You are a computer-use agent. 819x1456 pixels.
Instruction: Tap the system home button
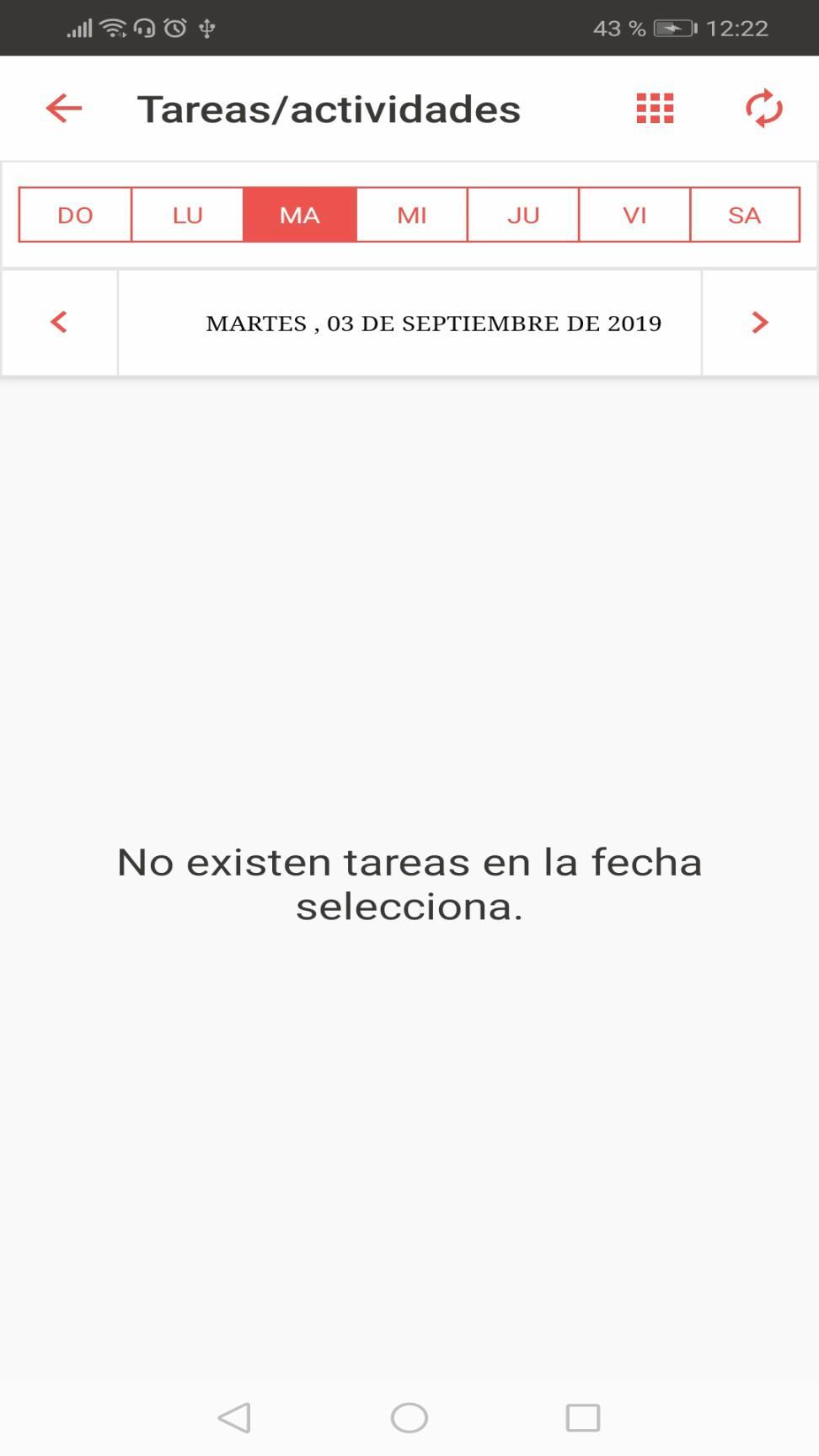(x=409, y=1417)
